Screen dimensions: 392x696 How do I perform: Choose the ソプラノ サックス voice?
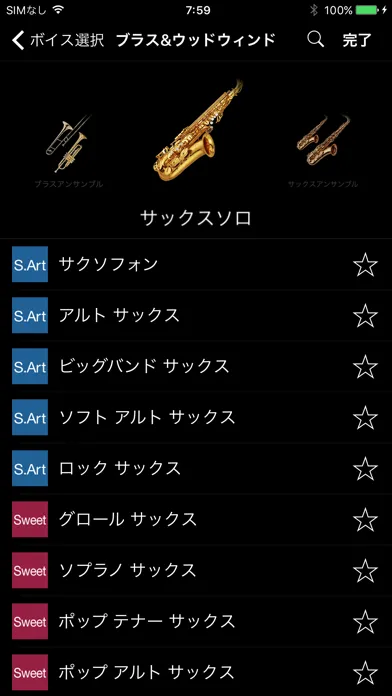pos(196,571)
